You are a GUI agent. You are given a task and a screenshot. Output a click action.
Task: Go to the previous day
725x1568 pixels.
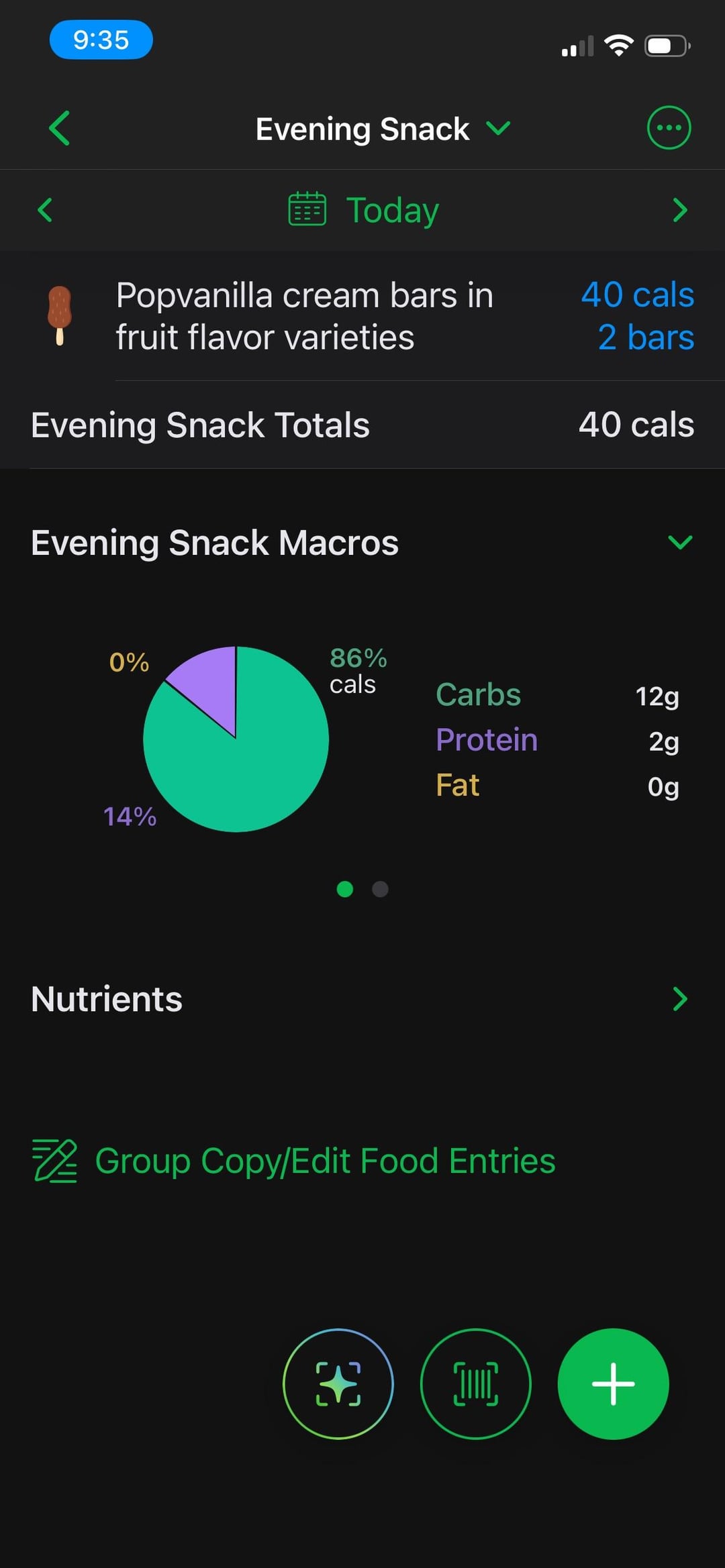(x=45, y=210)
